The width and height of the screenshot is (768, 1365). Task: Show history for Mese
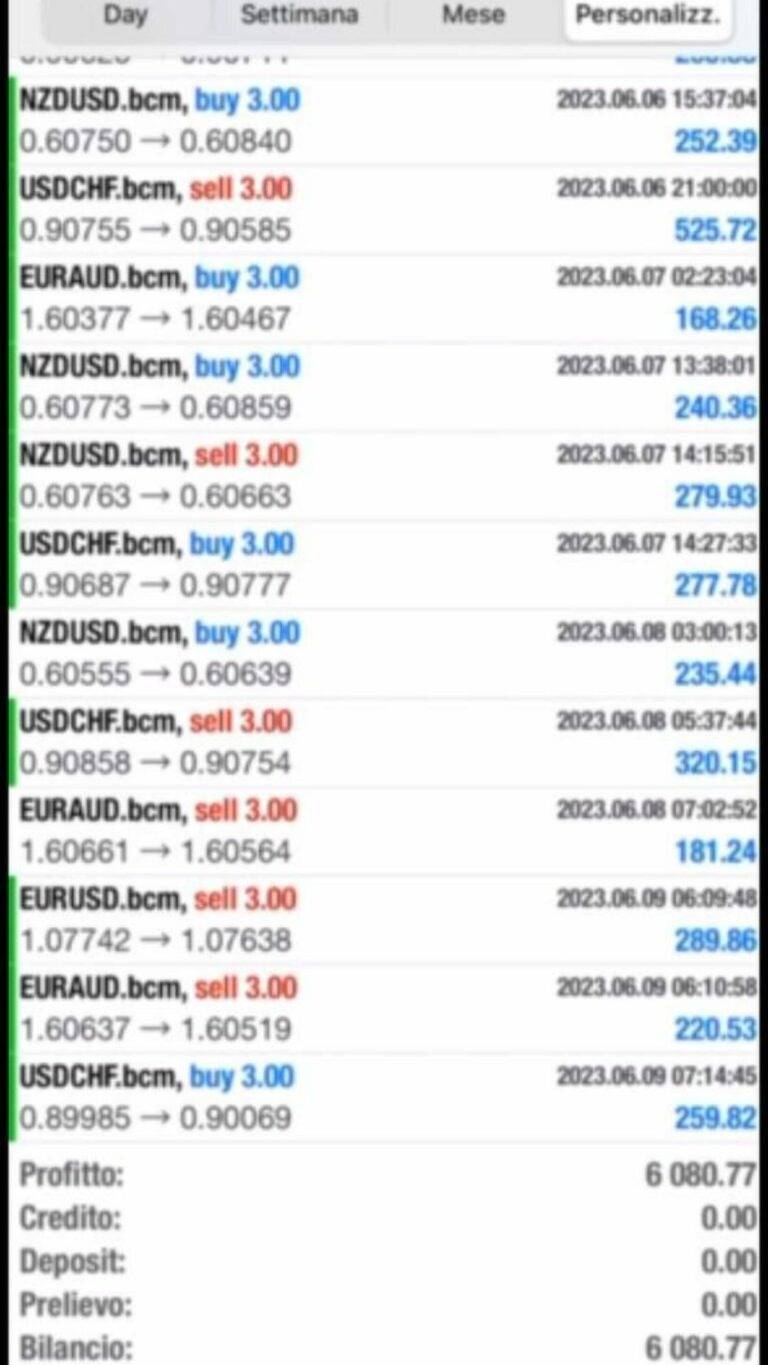[x=473, y=15]
